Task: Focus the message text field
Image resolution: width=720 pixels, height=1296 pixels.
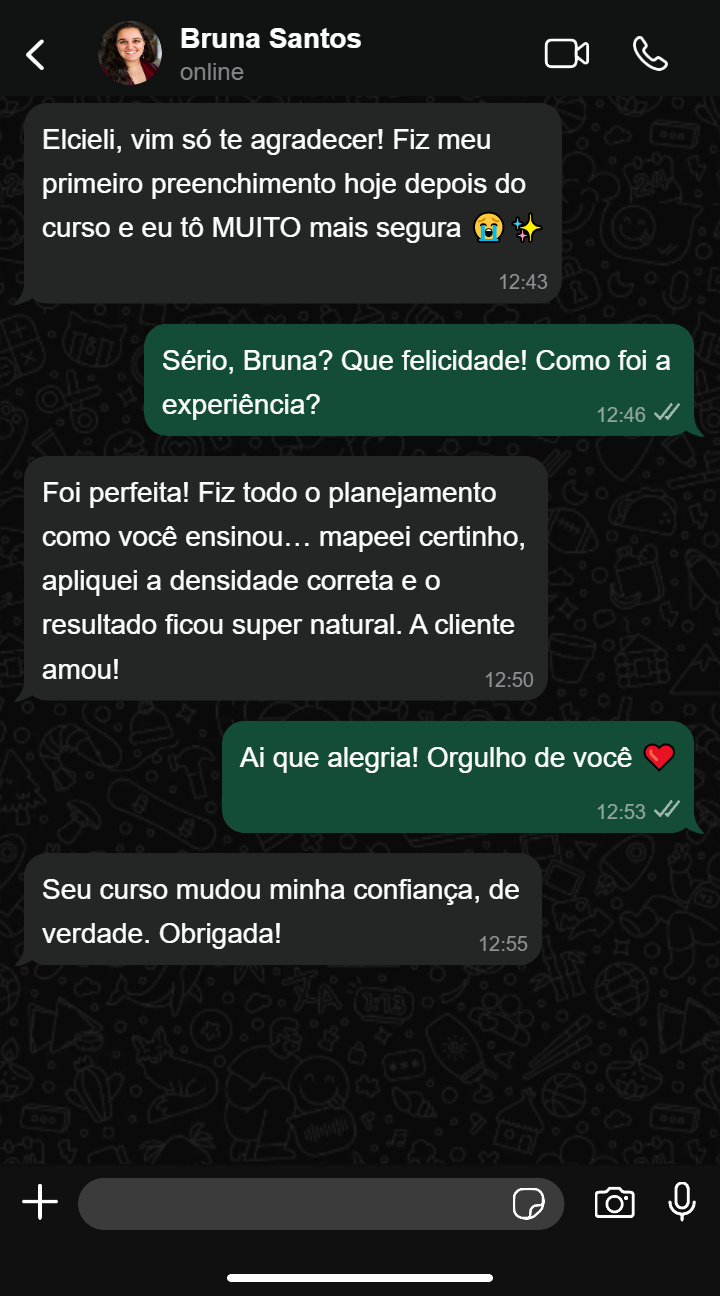Action: pyautogui.click(x=290, y=1204)
